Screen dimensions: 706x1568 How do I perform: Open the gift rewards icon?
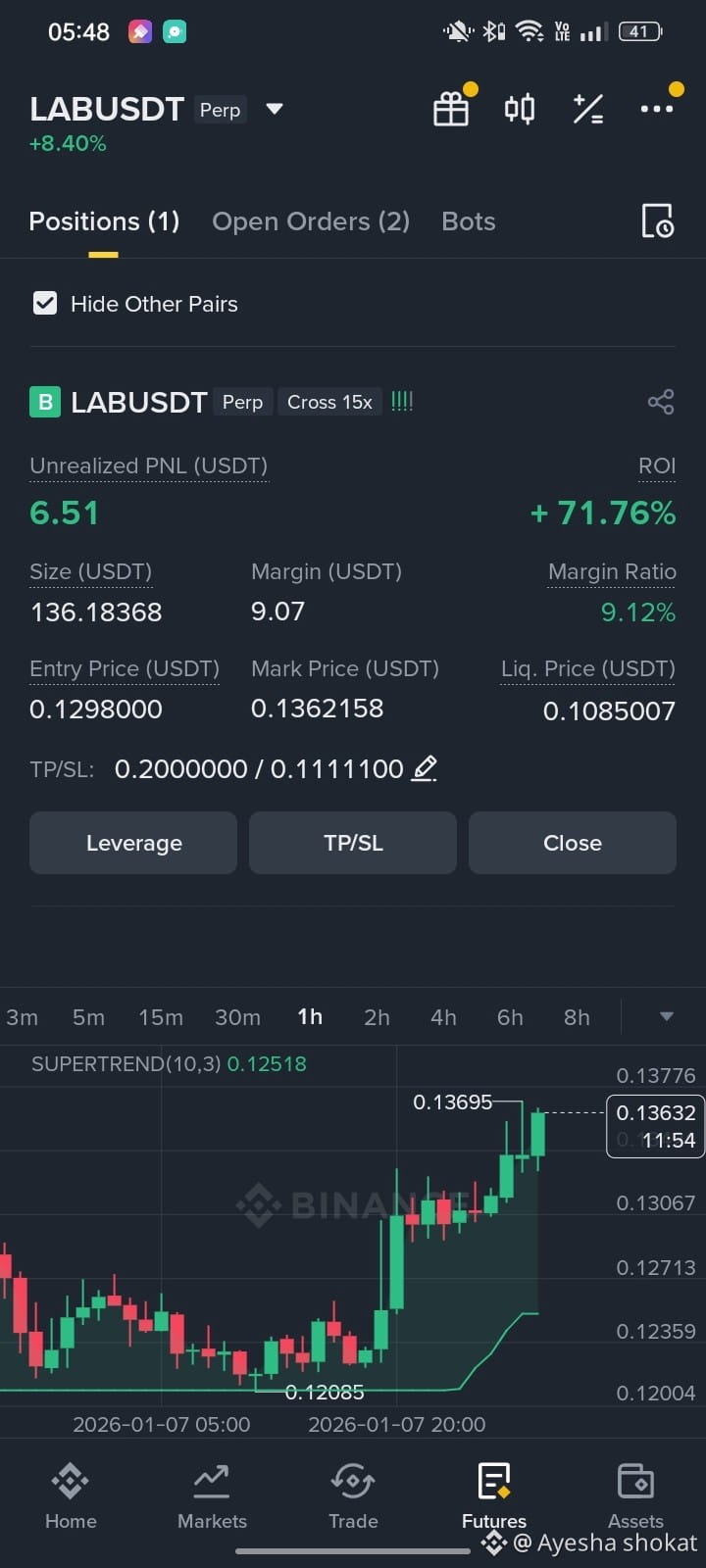point(451,109)
